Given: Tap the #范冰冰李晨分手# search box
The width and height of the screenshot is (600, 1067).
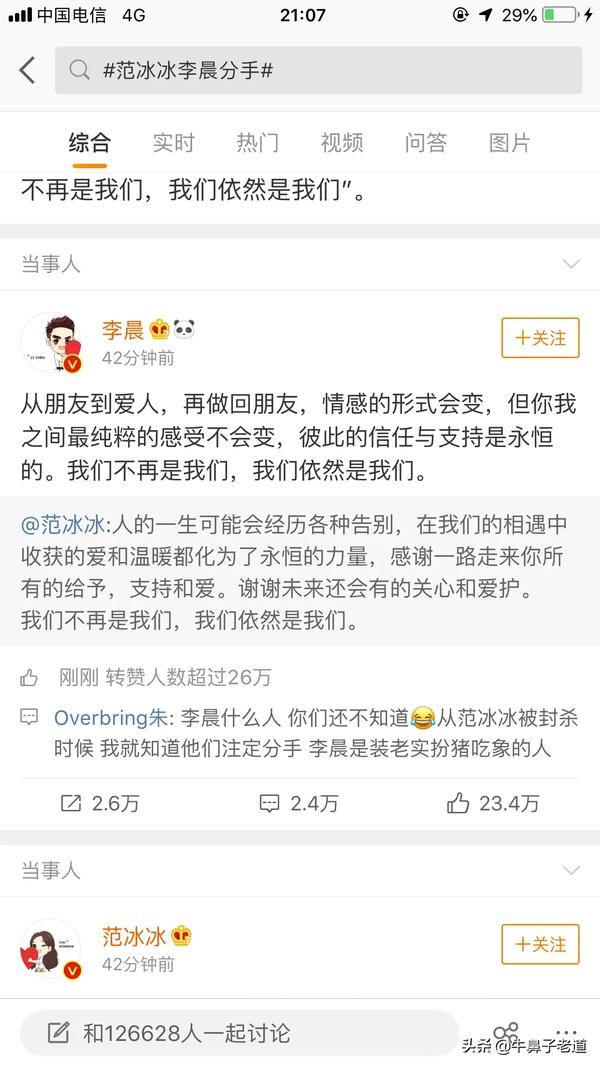Looking at the screenshot, I should point(318,70).
